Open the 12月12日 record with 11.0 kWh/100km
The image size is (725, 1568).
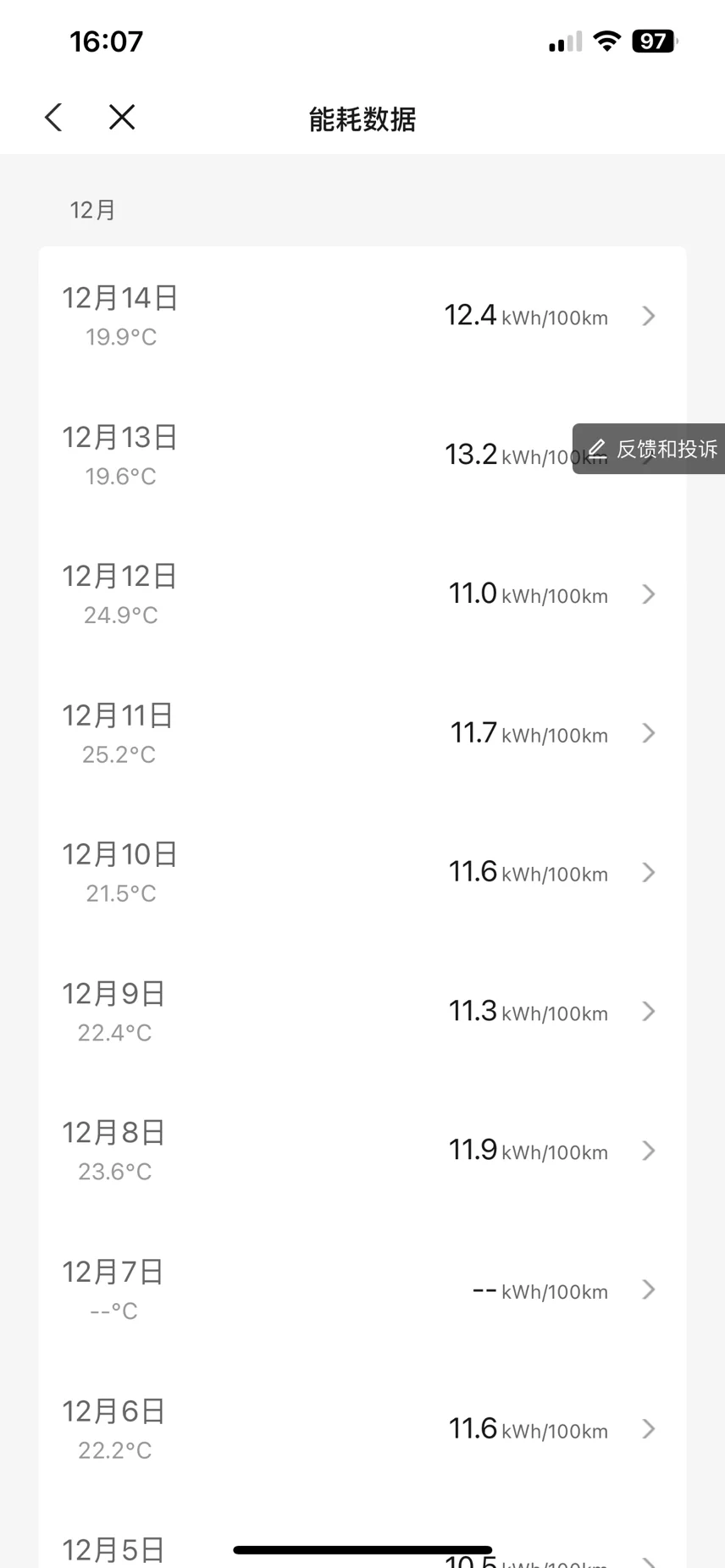point(362,594)
